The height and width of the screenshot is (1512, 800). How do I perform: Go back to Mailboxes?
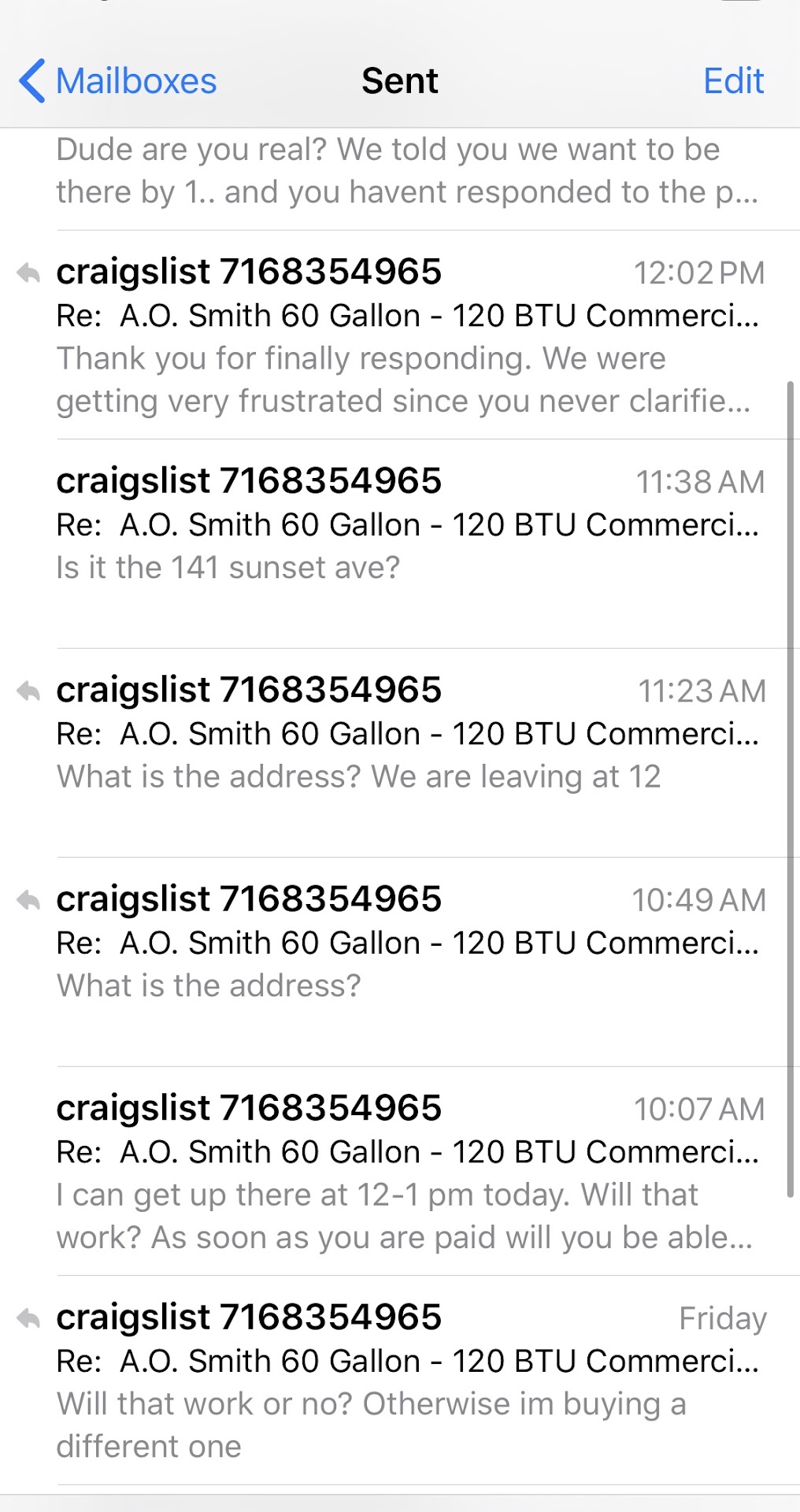click(x=118, y=81)
